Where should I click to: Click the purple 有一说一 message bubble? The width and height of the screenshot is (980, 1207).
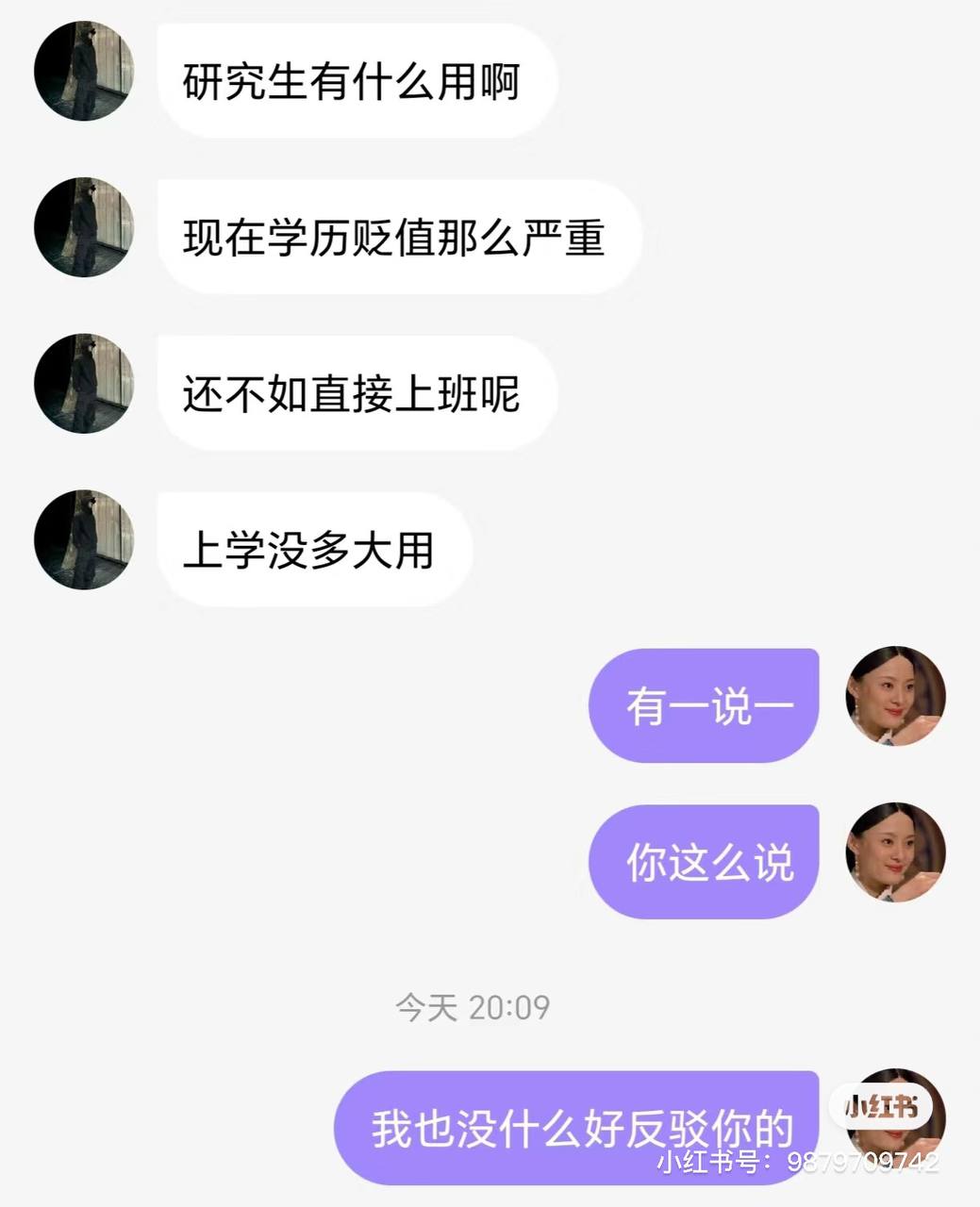click(x=703, y=703)
